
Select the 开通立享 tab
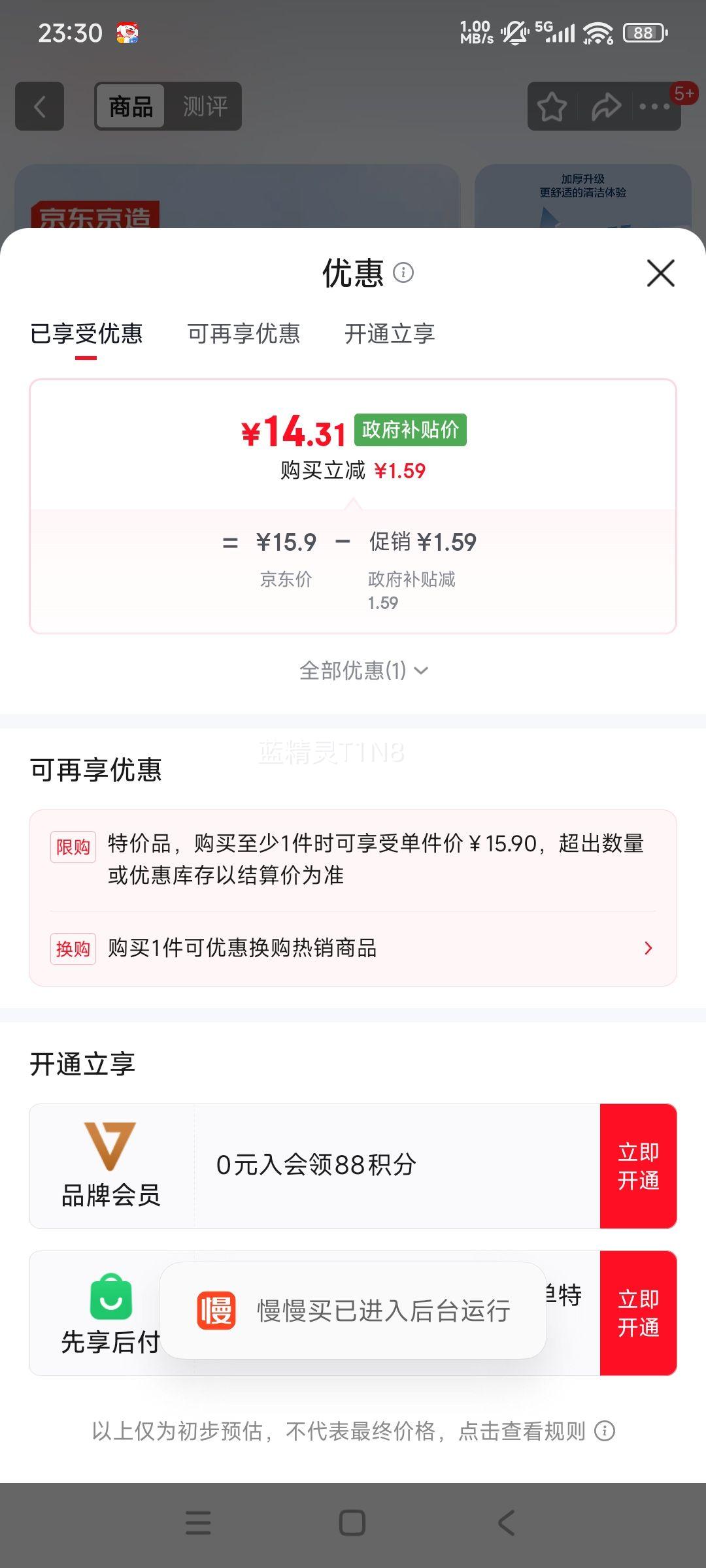388,334
